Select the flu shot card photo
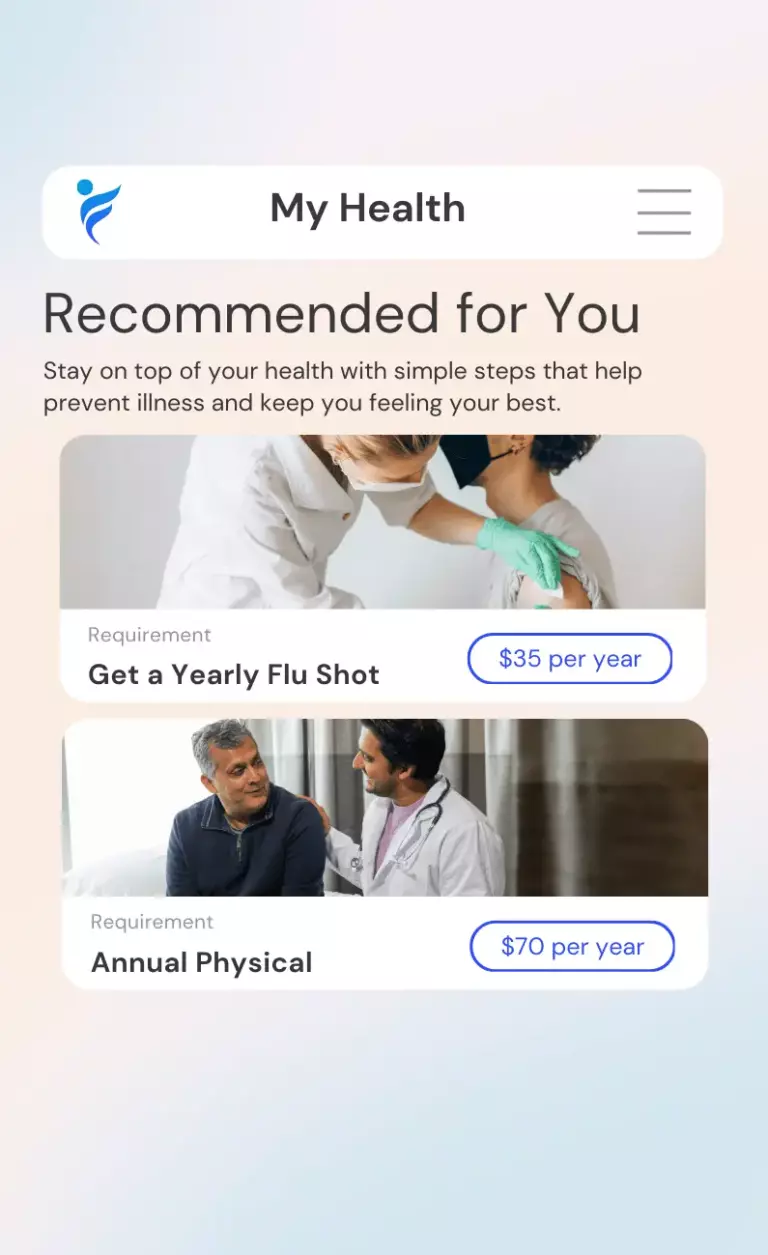The width and height of the screenshot is (768, 1255). (384, 520)
